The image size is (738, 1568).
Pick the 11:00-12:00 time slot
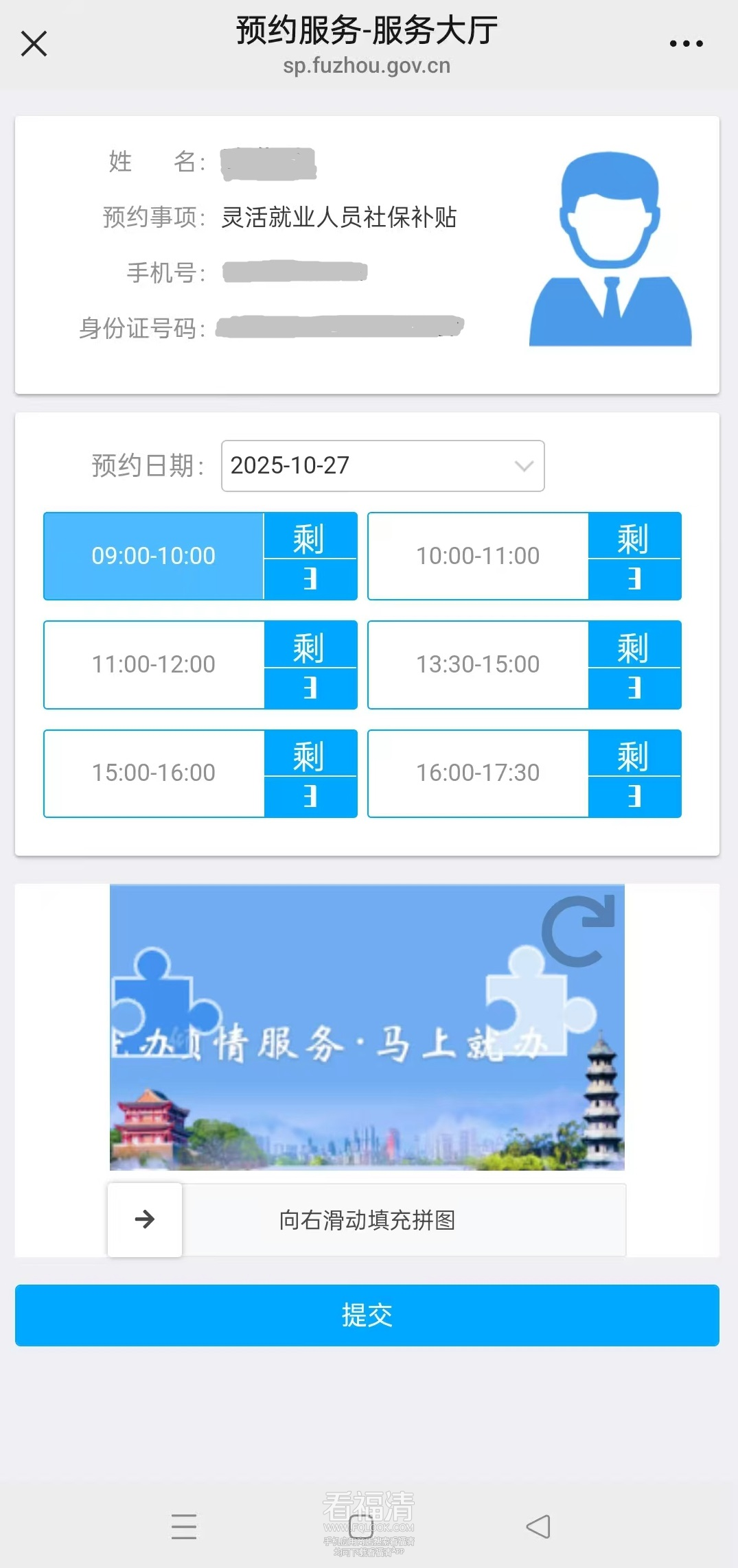[154, 664]
